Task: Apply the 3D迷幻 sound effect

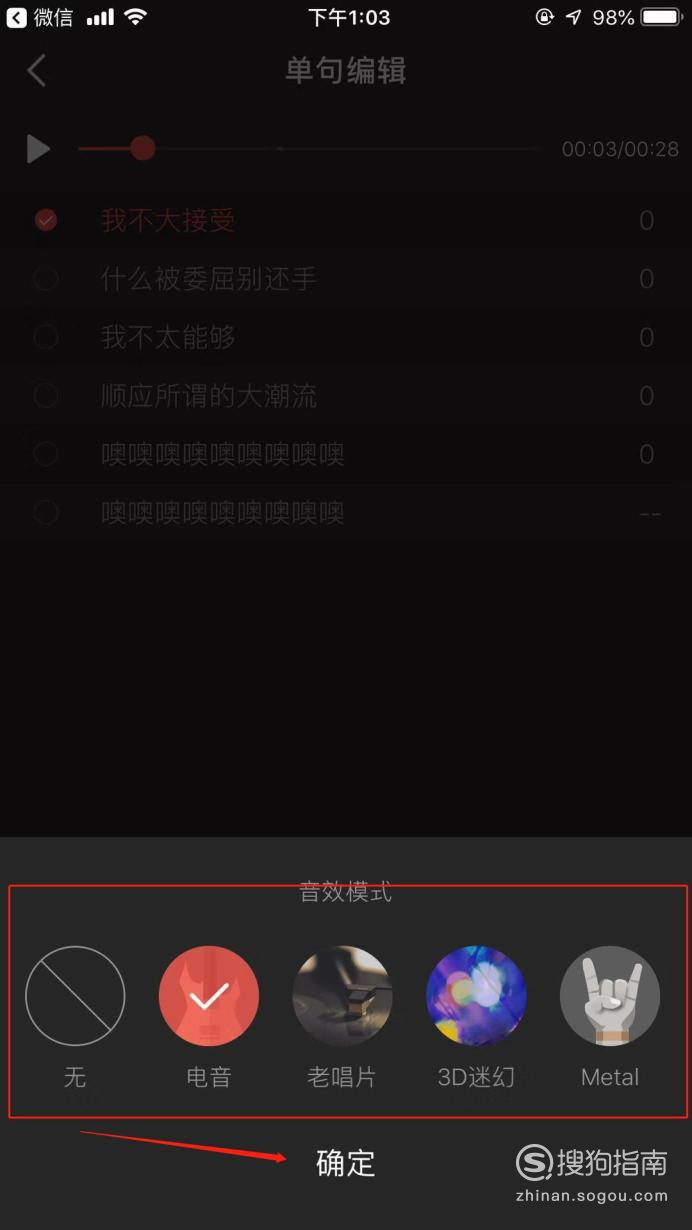Action: [476, 996]
